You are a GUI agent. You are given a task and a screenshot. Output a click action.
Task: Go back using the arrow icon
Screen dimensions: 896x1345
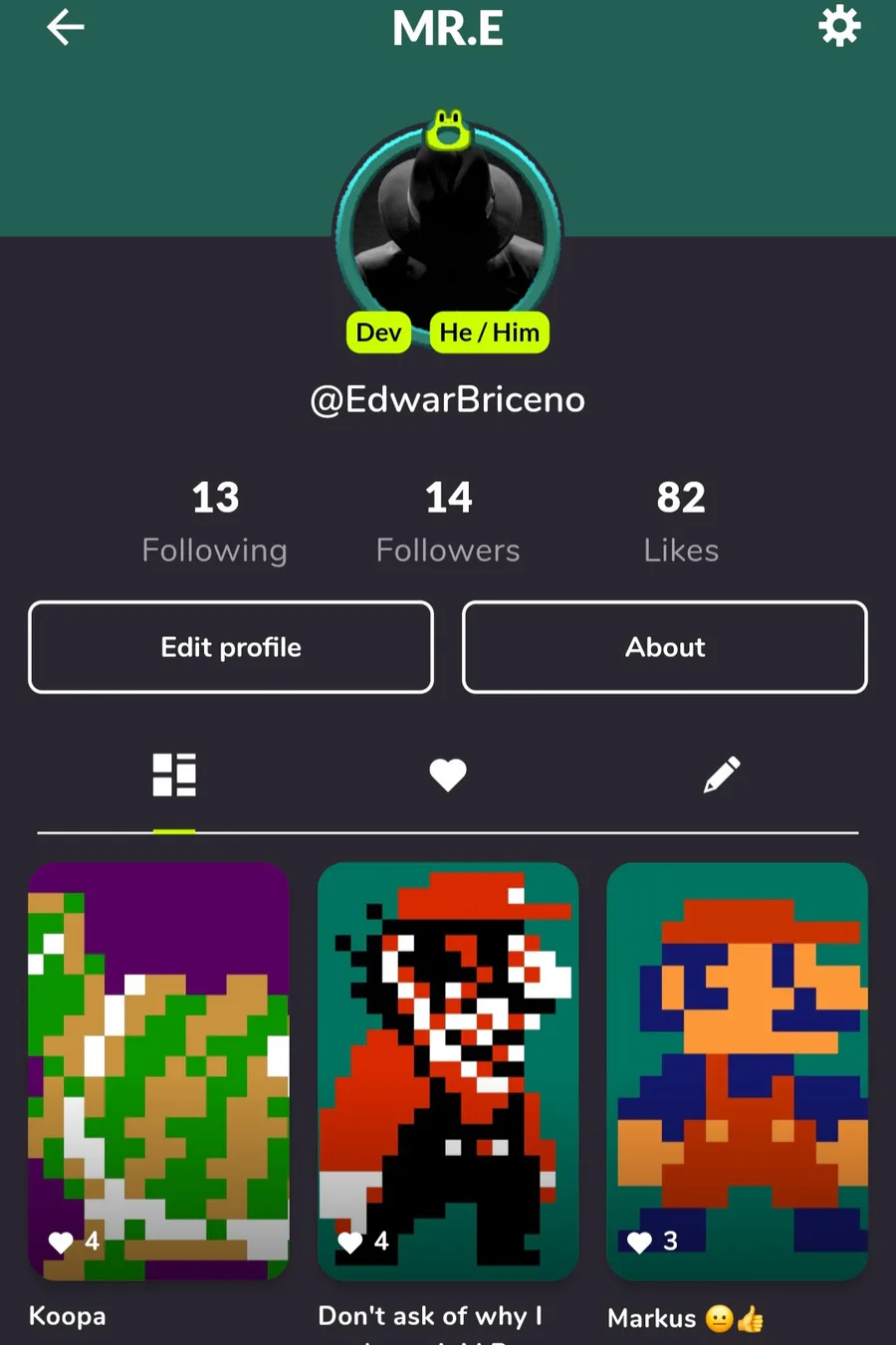click(66, 28)
